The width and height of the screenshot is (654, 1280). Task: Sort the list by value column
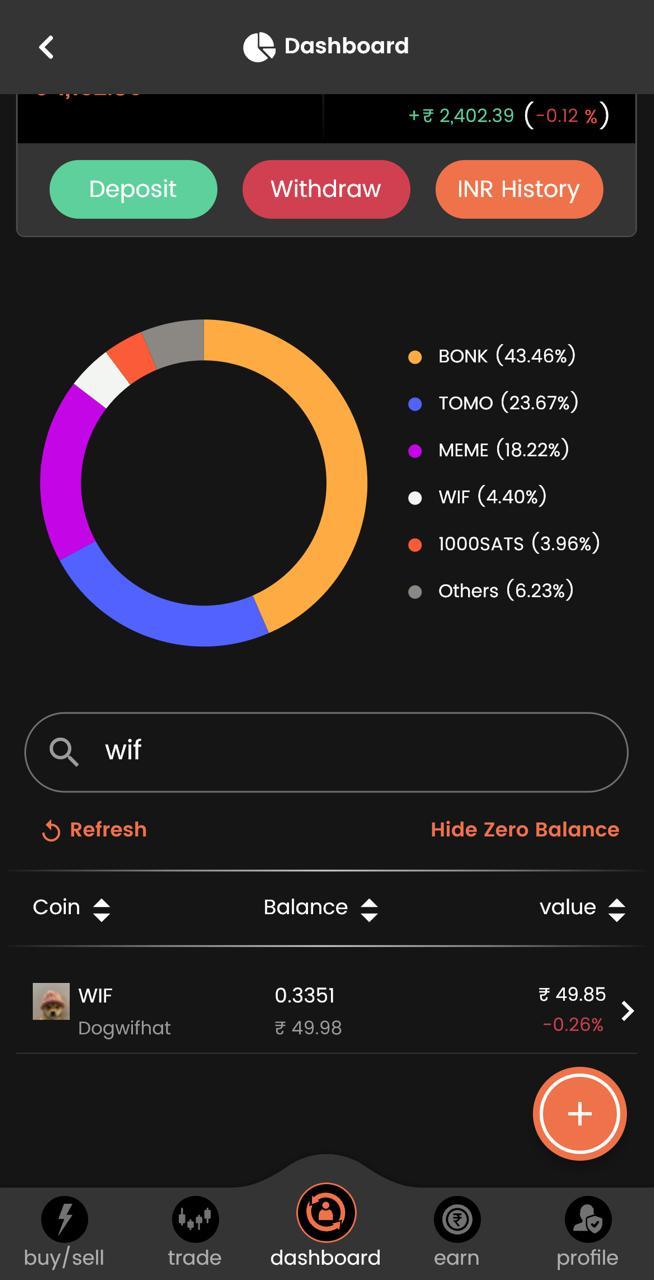click(x=582, y=908)
